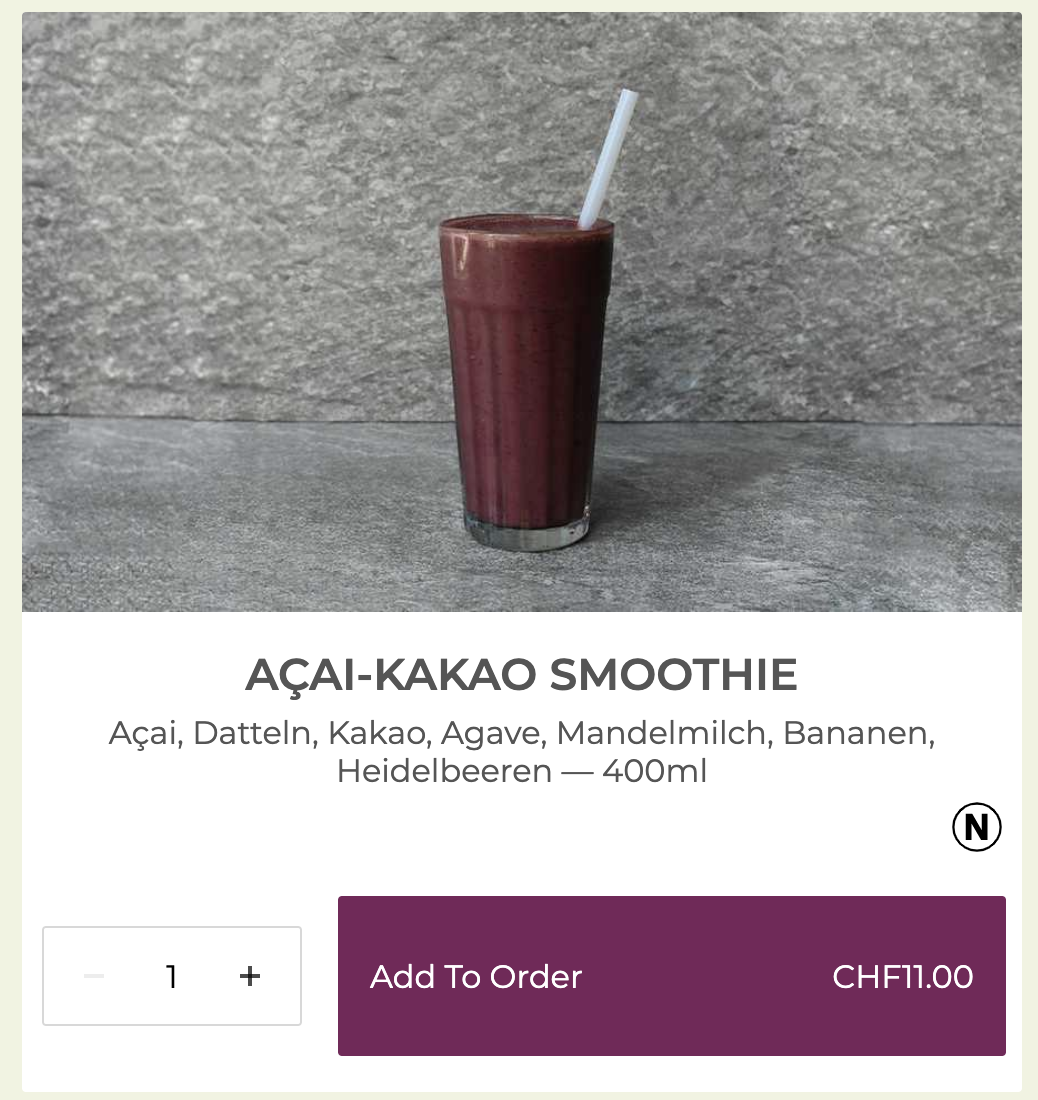Viewport: 1038px width, 1100px height.
Task: Decrease the quantity with the minus
Action: pos(94,976)
